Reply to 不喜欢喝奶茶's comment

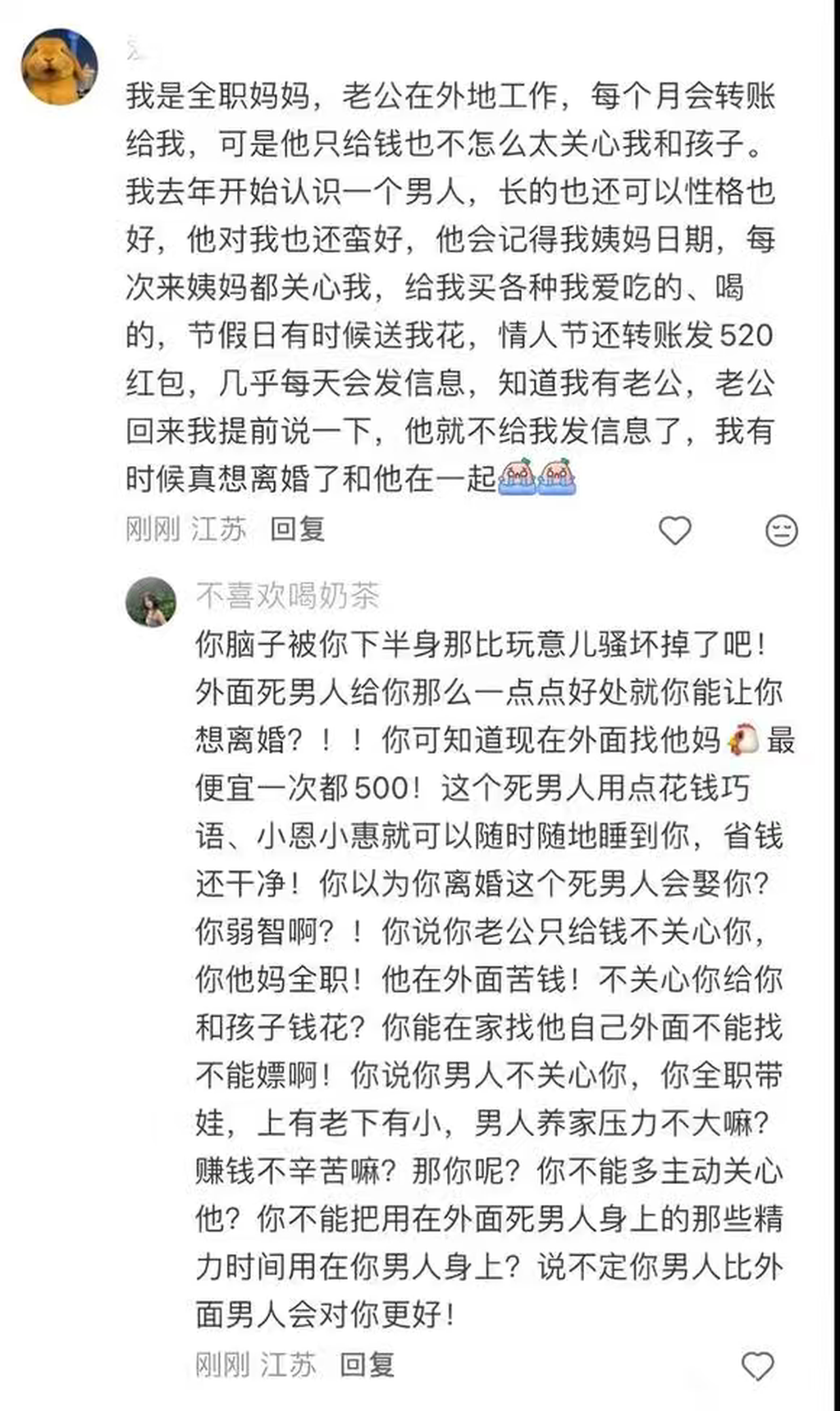pos(367,1364)
